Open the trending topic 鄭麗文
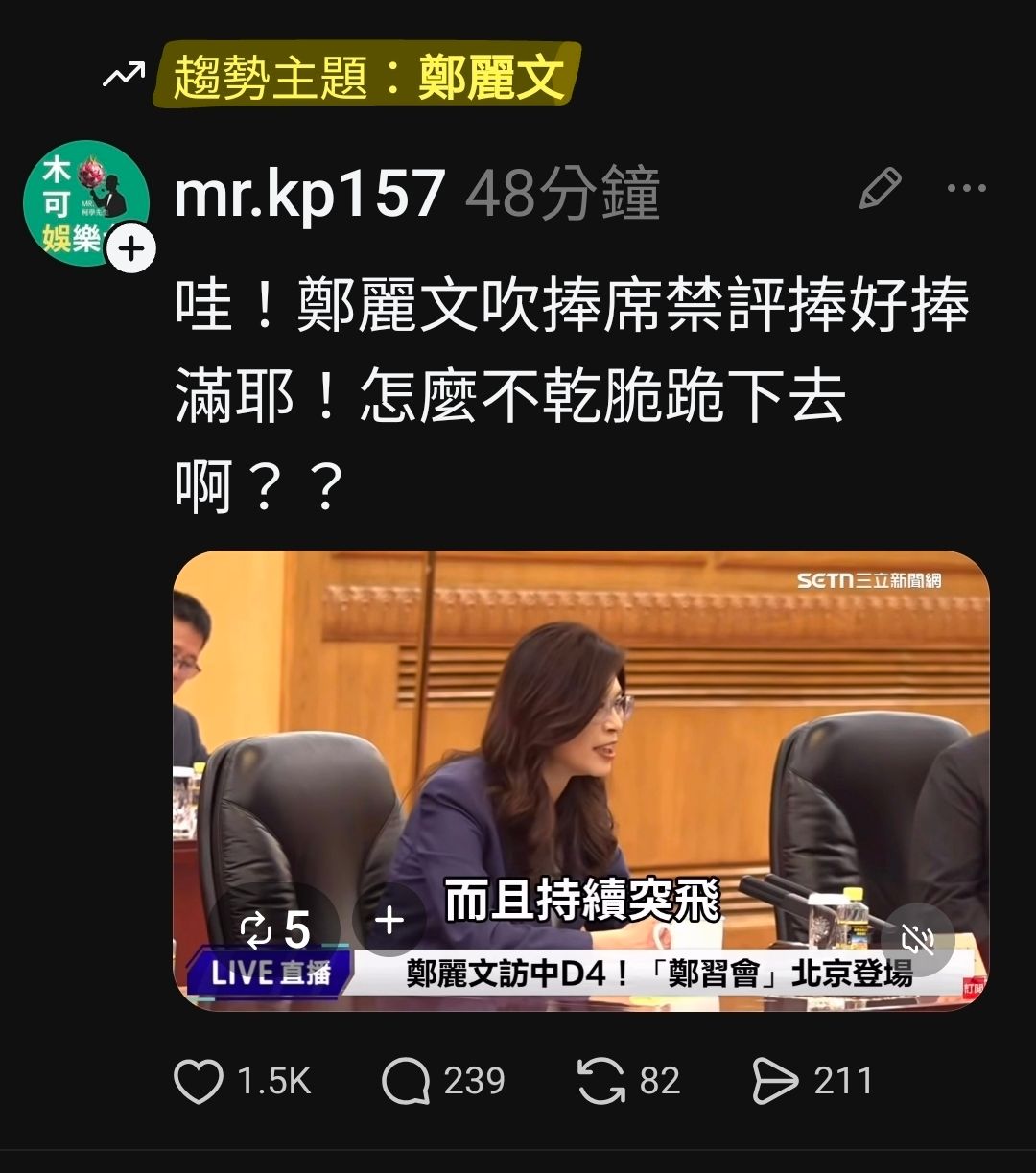The height and width of the screenshot is (1173, 1036). point(366,76)
